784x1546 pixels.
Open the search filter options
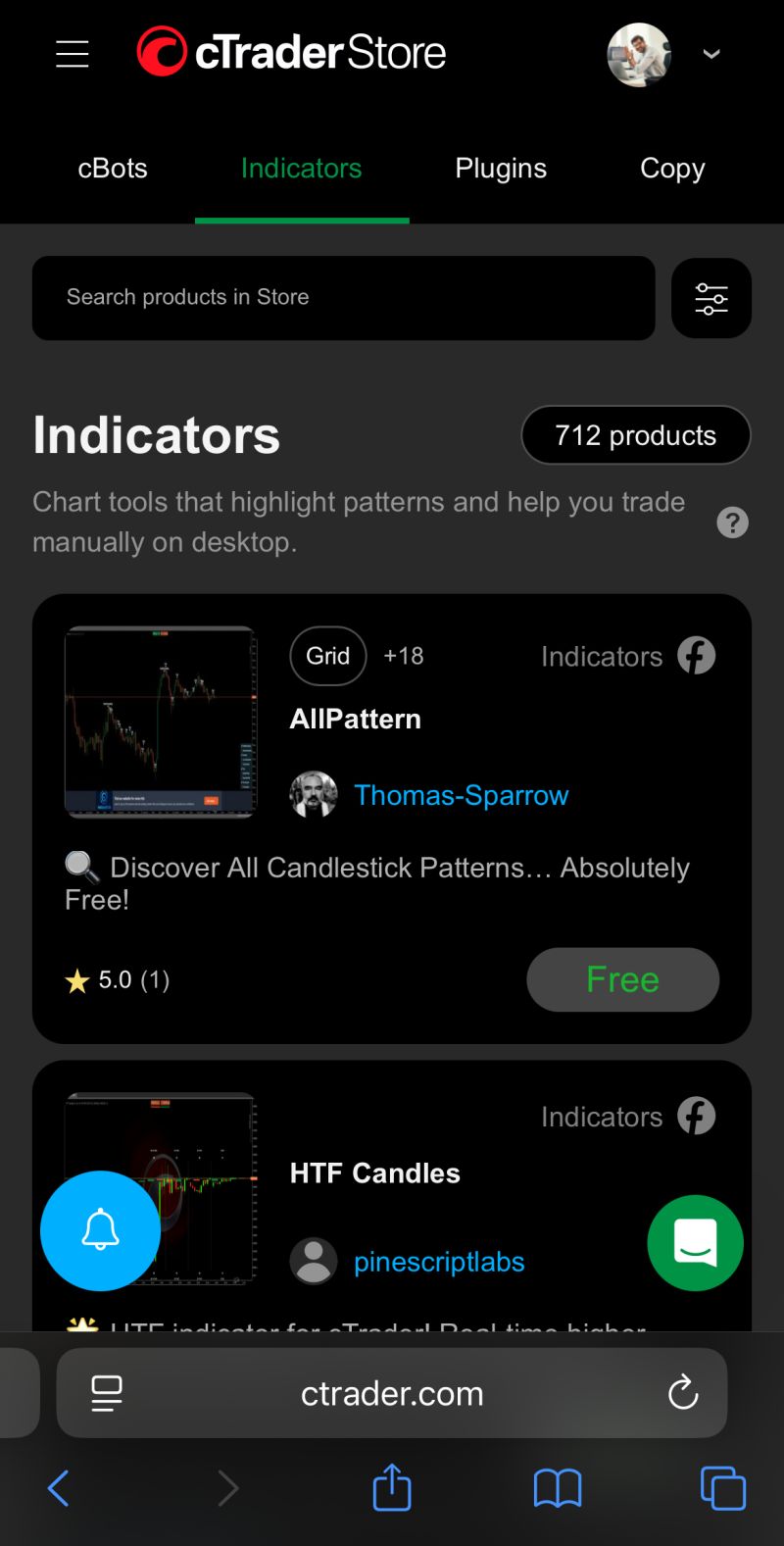point(711,298)
